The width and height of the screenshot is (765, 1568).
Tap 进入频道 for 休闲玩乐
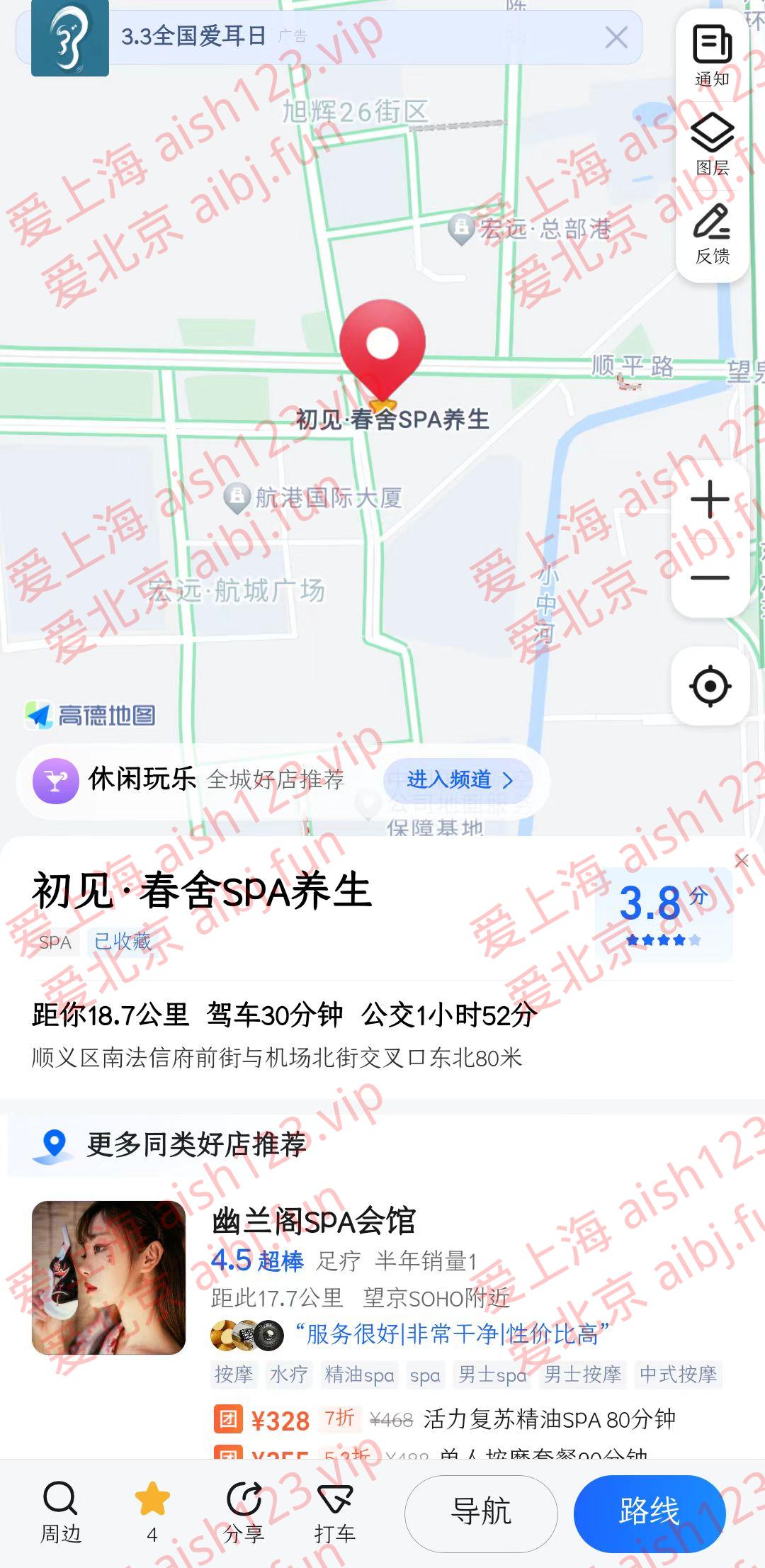click(x=458, y=780)
